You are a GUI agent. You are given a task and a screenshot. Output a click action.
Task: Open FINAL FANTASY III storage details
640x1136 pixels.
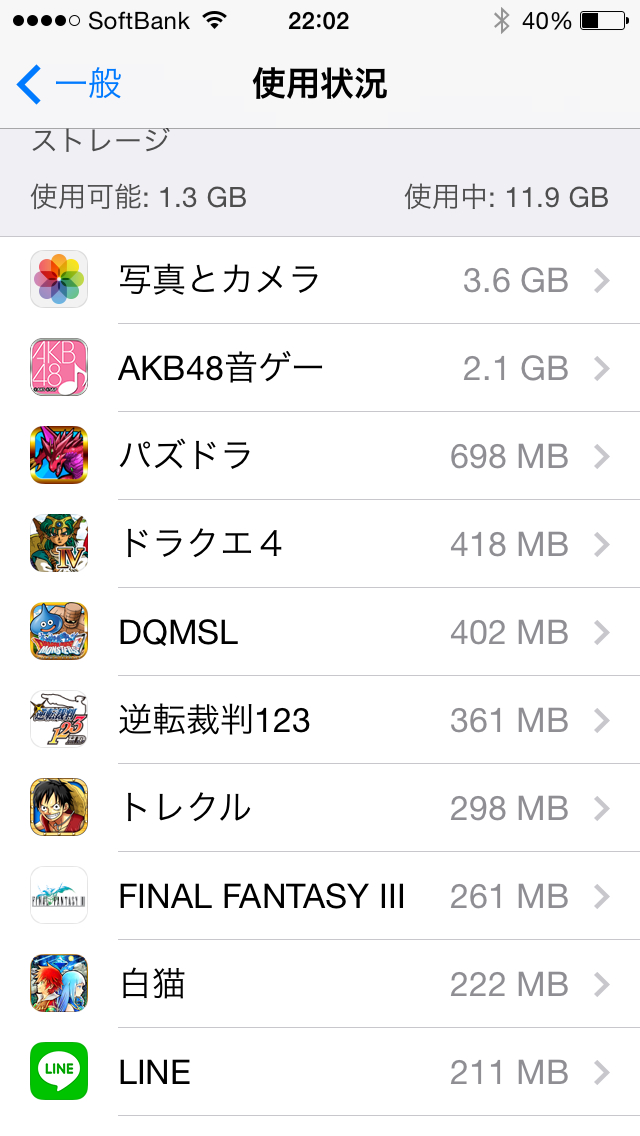[x=320, y=896]
